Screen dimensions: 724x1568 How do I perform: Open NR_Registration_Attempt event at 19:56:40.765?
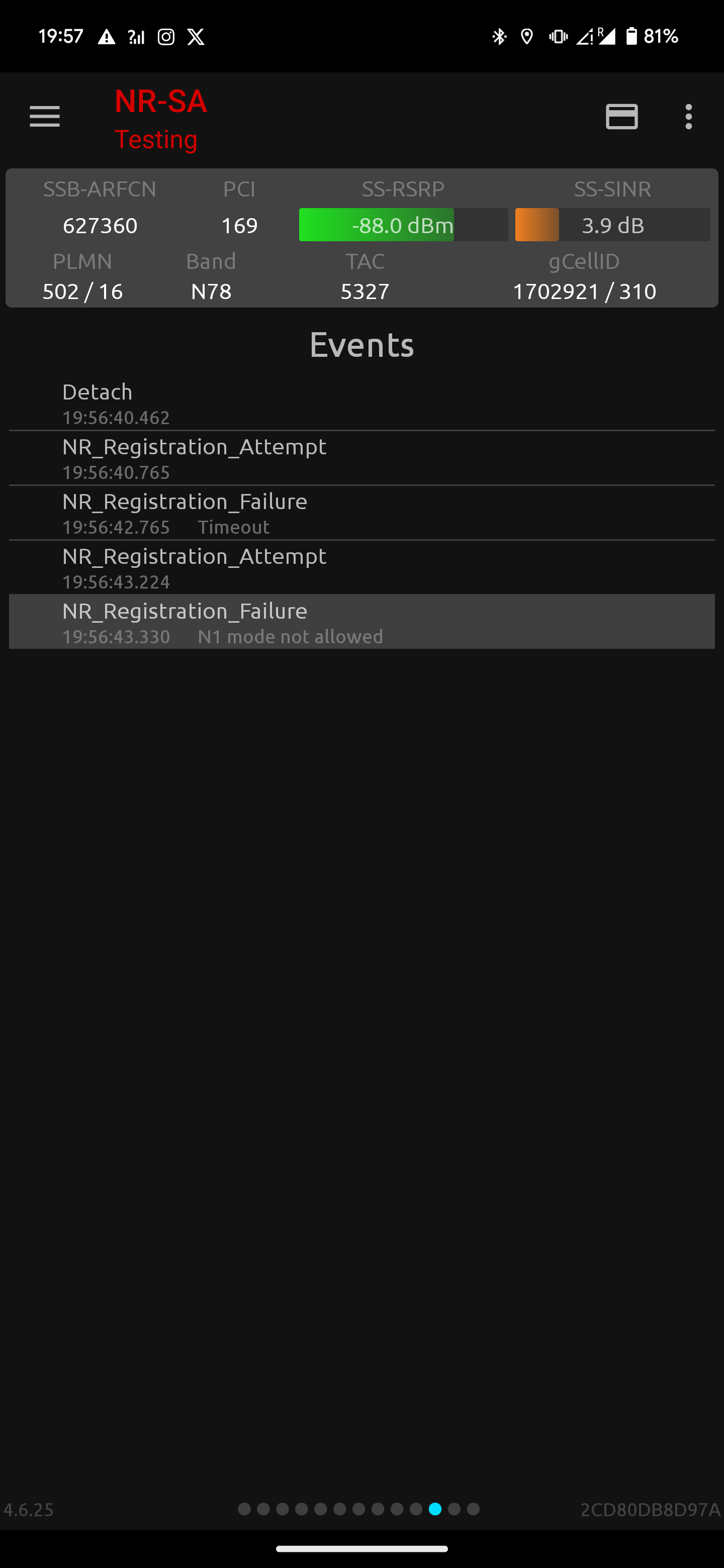pyautogui.click(x=361, y=458)
